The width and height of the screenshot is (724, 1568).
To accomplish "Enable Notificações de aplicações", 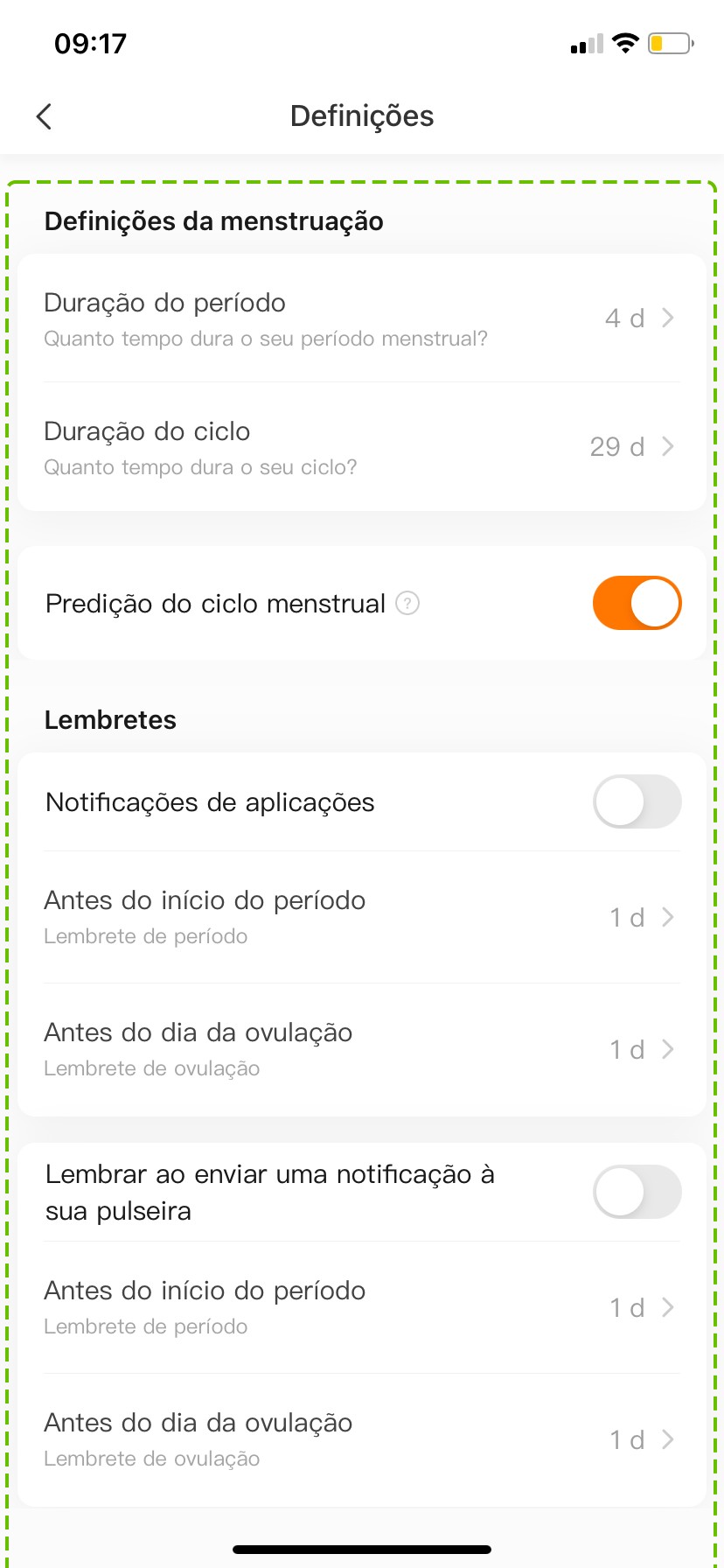I will click(637, 801).
